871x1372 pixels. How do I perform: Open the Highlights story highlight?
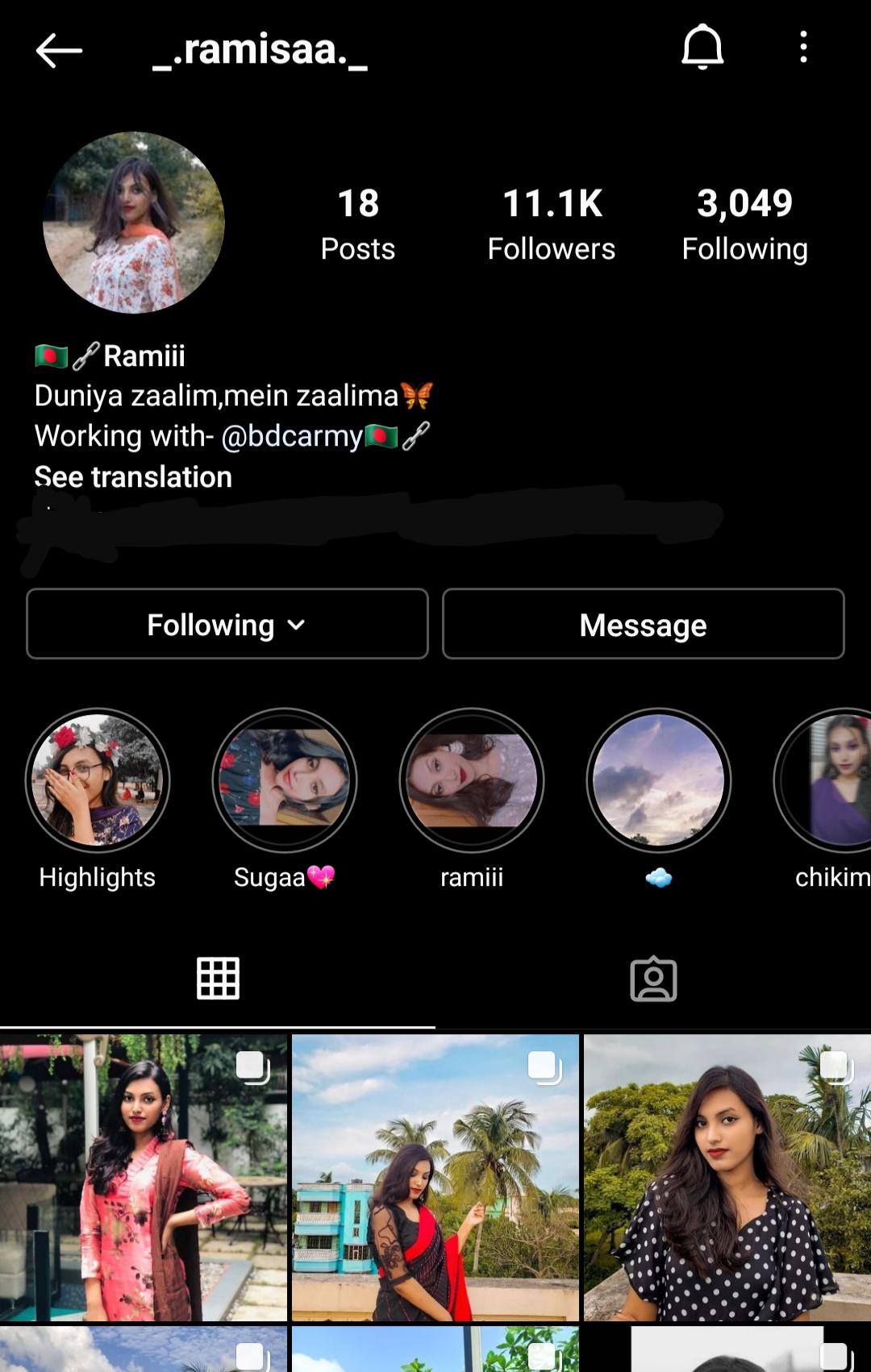coord(98,780)
